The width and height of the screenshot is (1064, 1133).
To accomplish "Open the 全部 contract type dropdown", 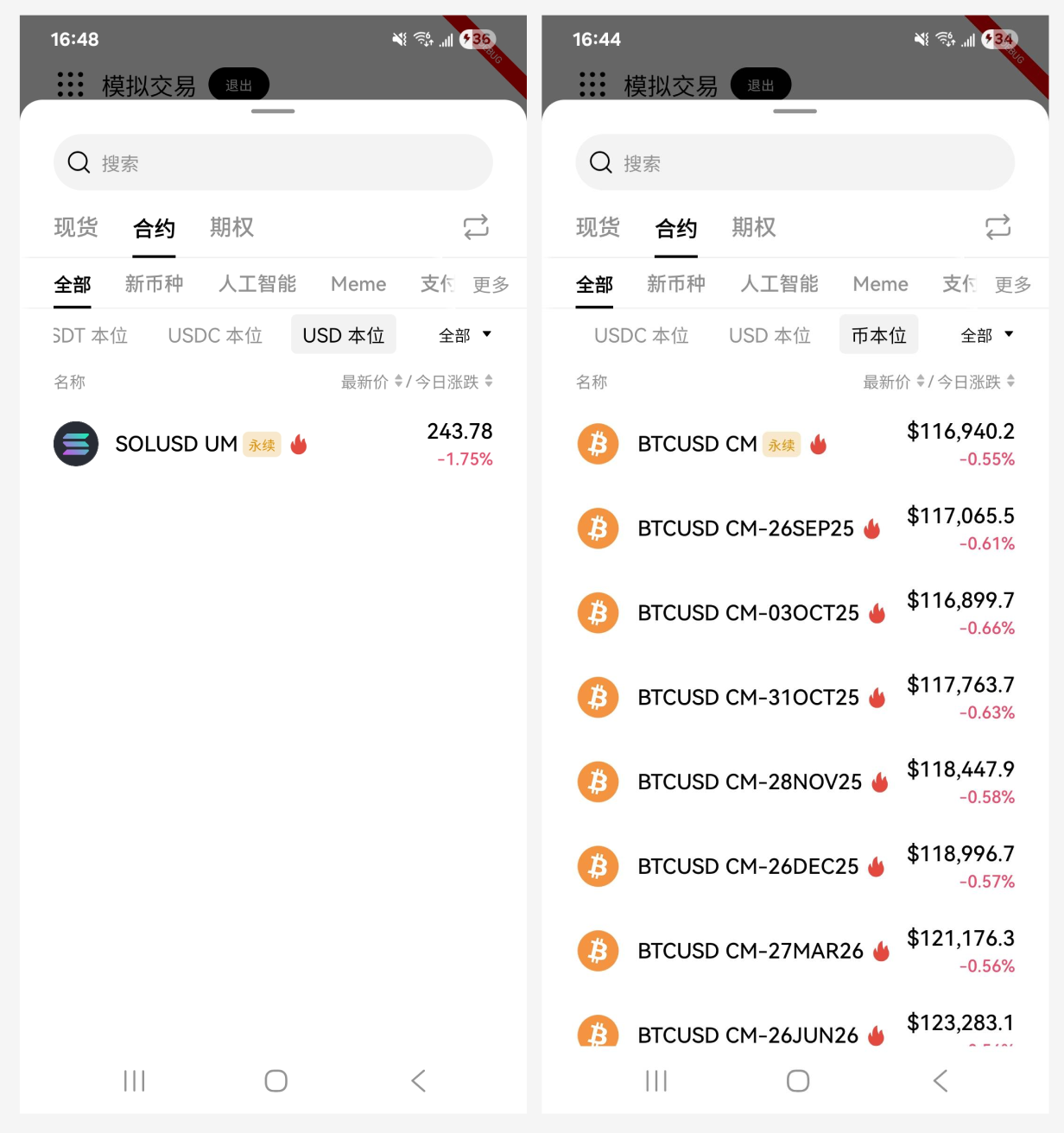I will click(465, 335).
